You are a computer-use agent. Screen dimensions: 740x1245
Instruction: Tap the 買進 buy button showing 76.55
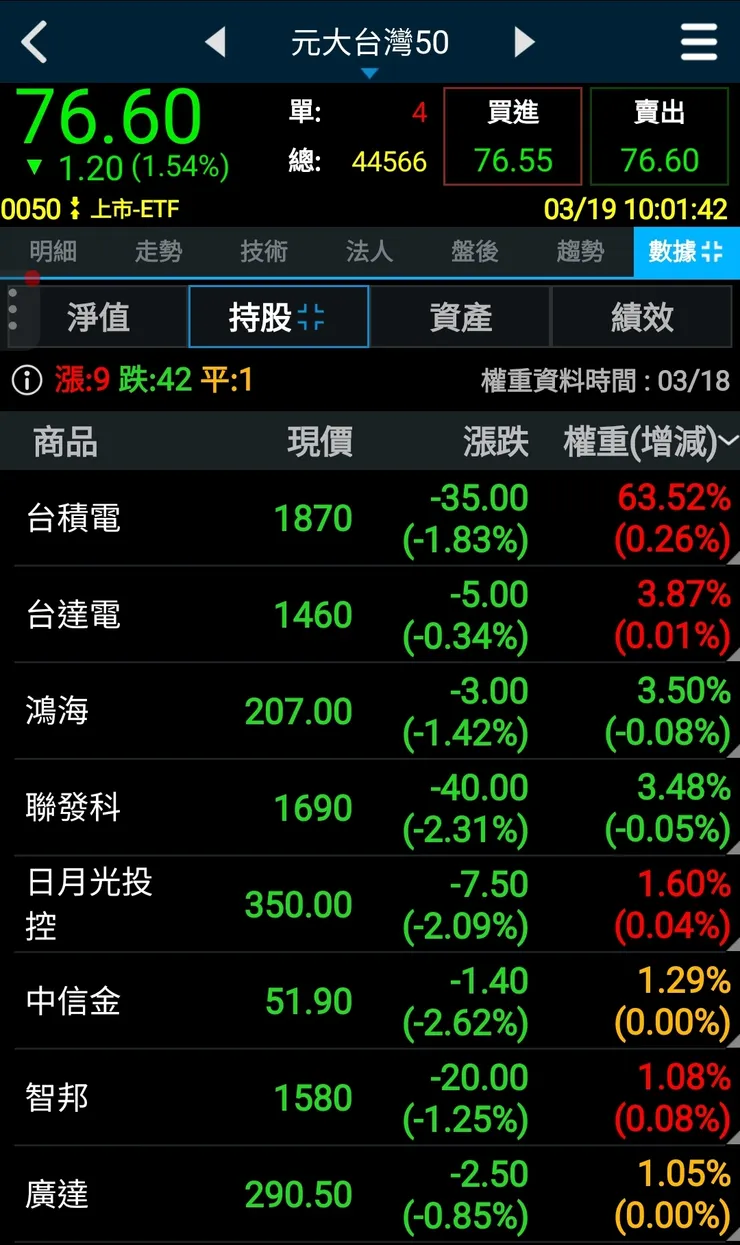pos(513,137)
